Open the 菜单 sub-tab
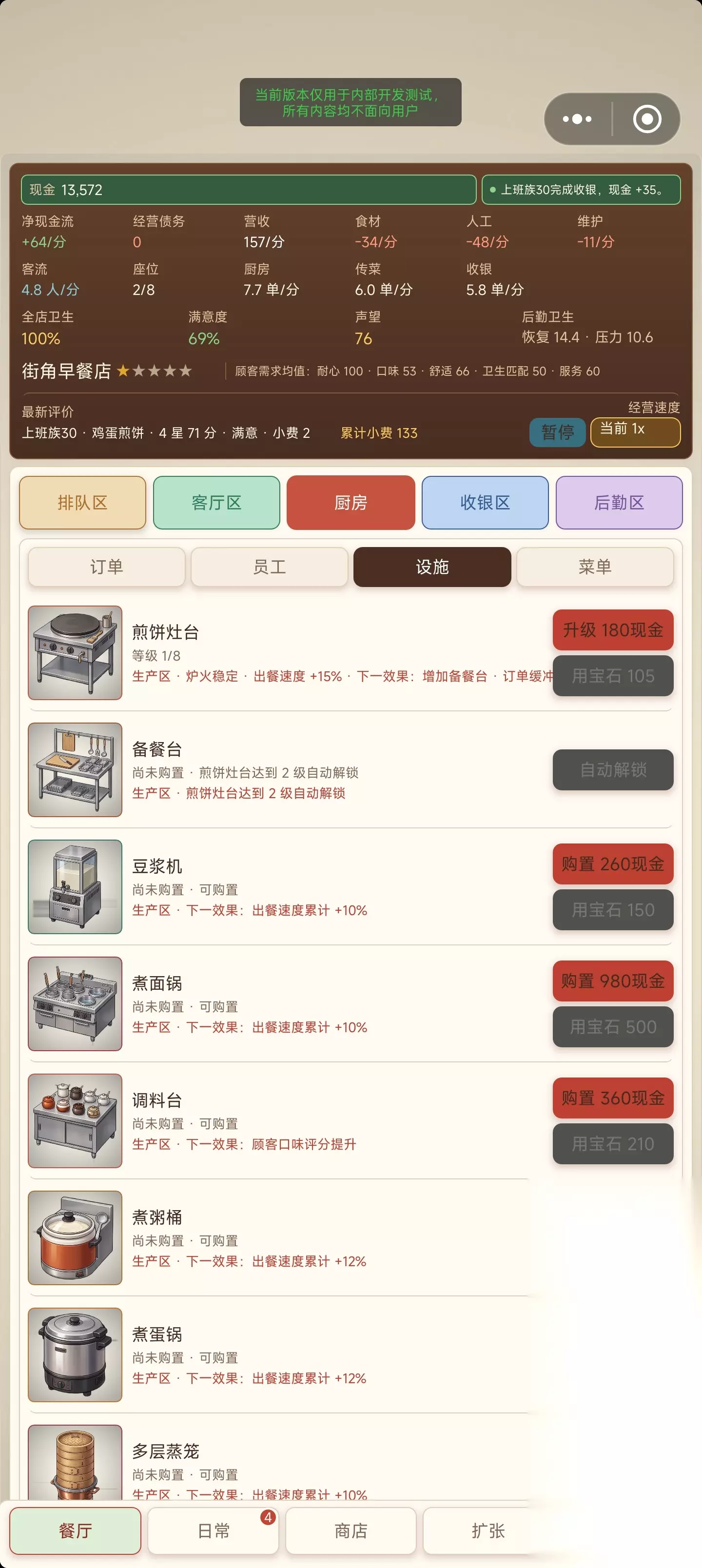This screenshot has width=702, height=1568. pos(595,567)
